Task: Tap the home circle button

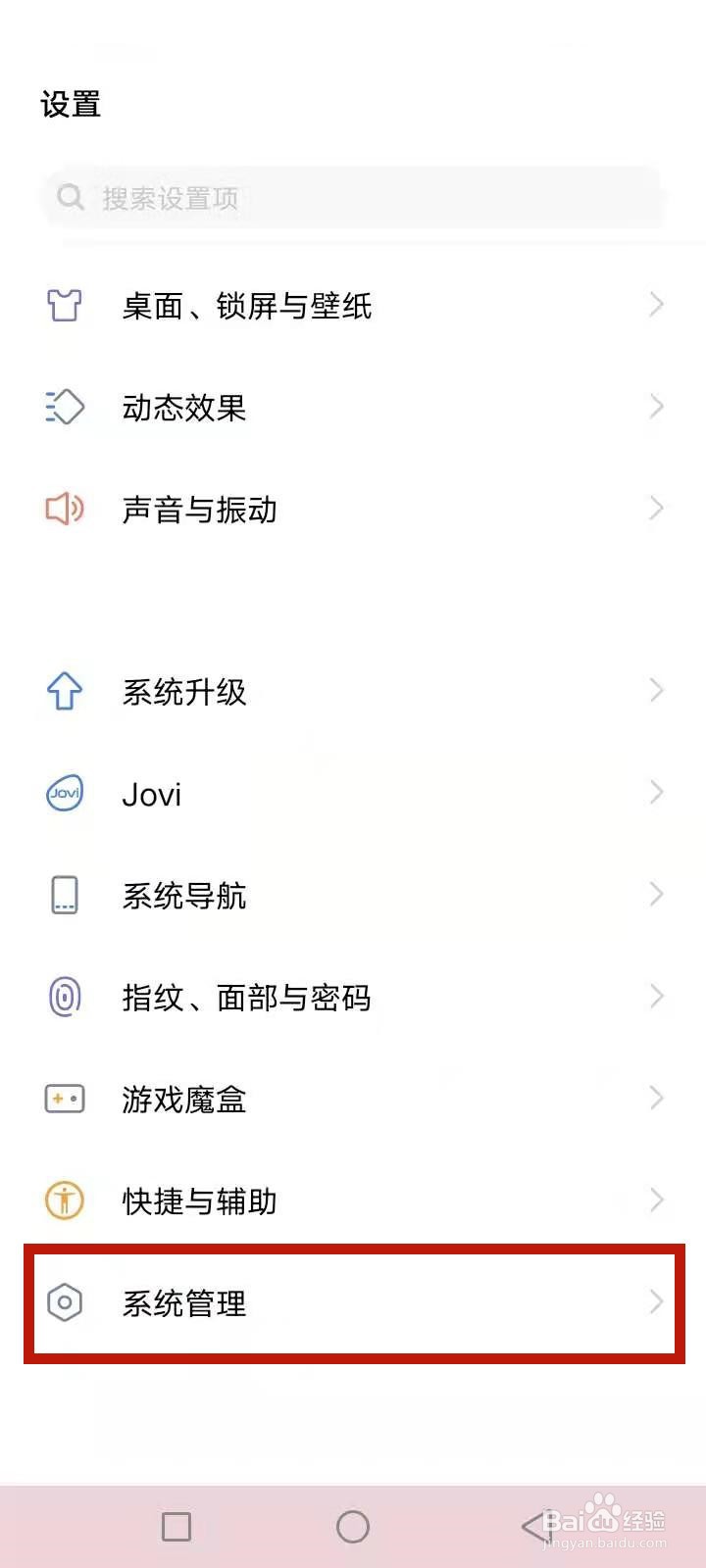Action: point(353,1527)
